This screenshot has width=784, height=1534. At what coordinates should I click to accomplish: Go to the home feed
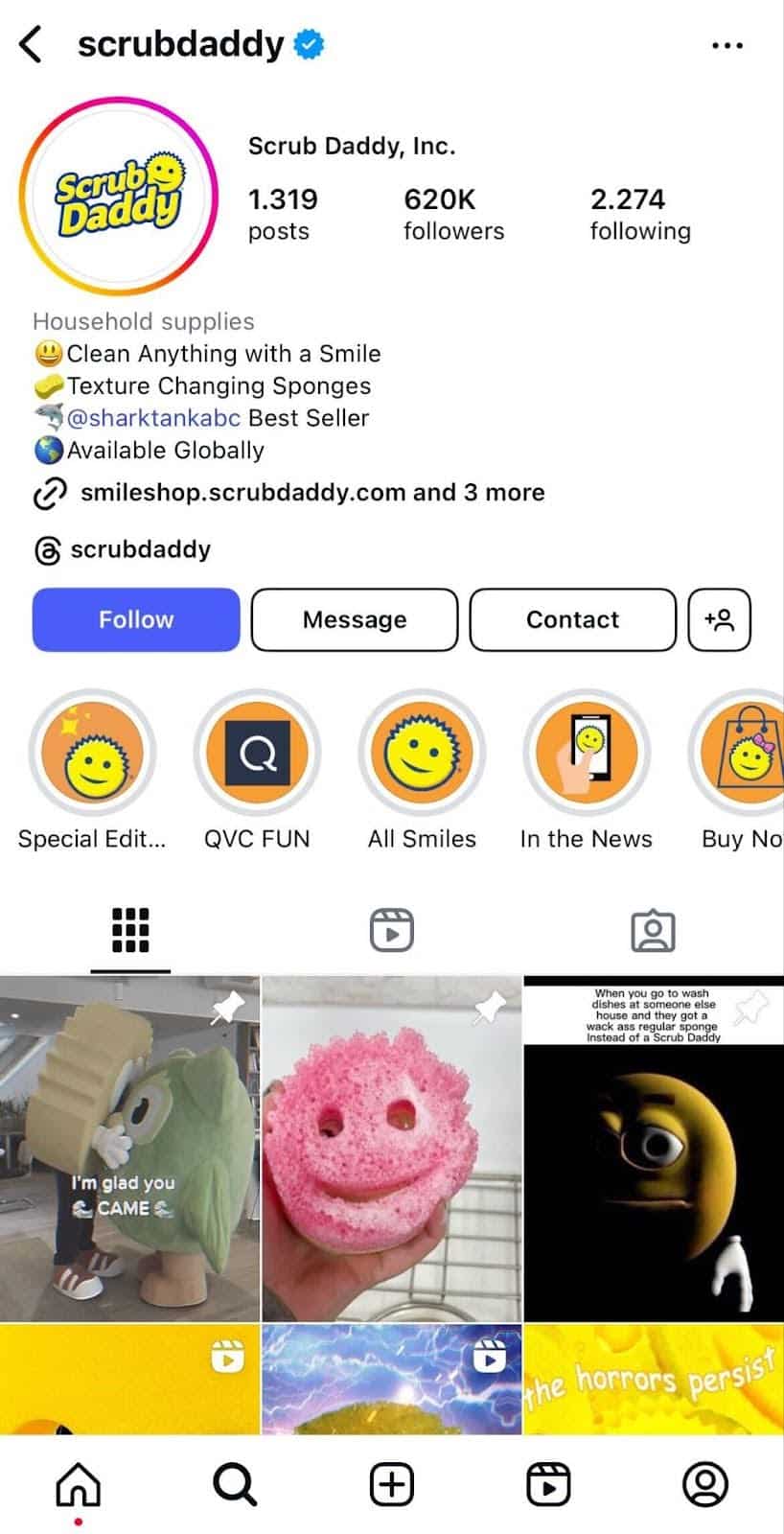pyautogui.click(x=79, y=1484)
